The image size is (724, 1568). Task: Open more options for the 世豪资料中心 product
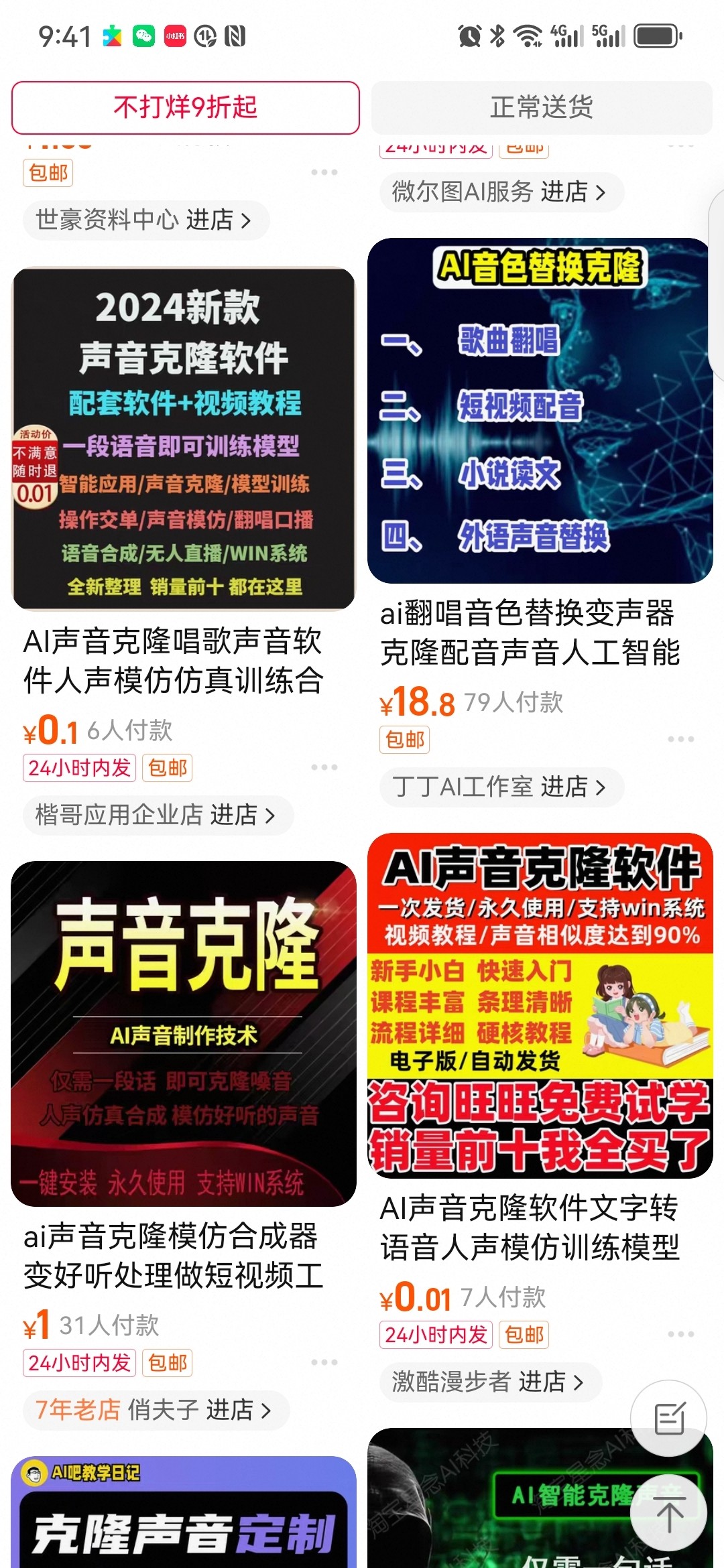[x=324, y=172]
